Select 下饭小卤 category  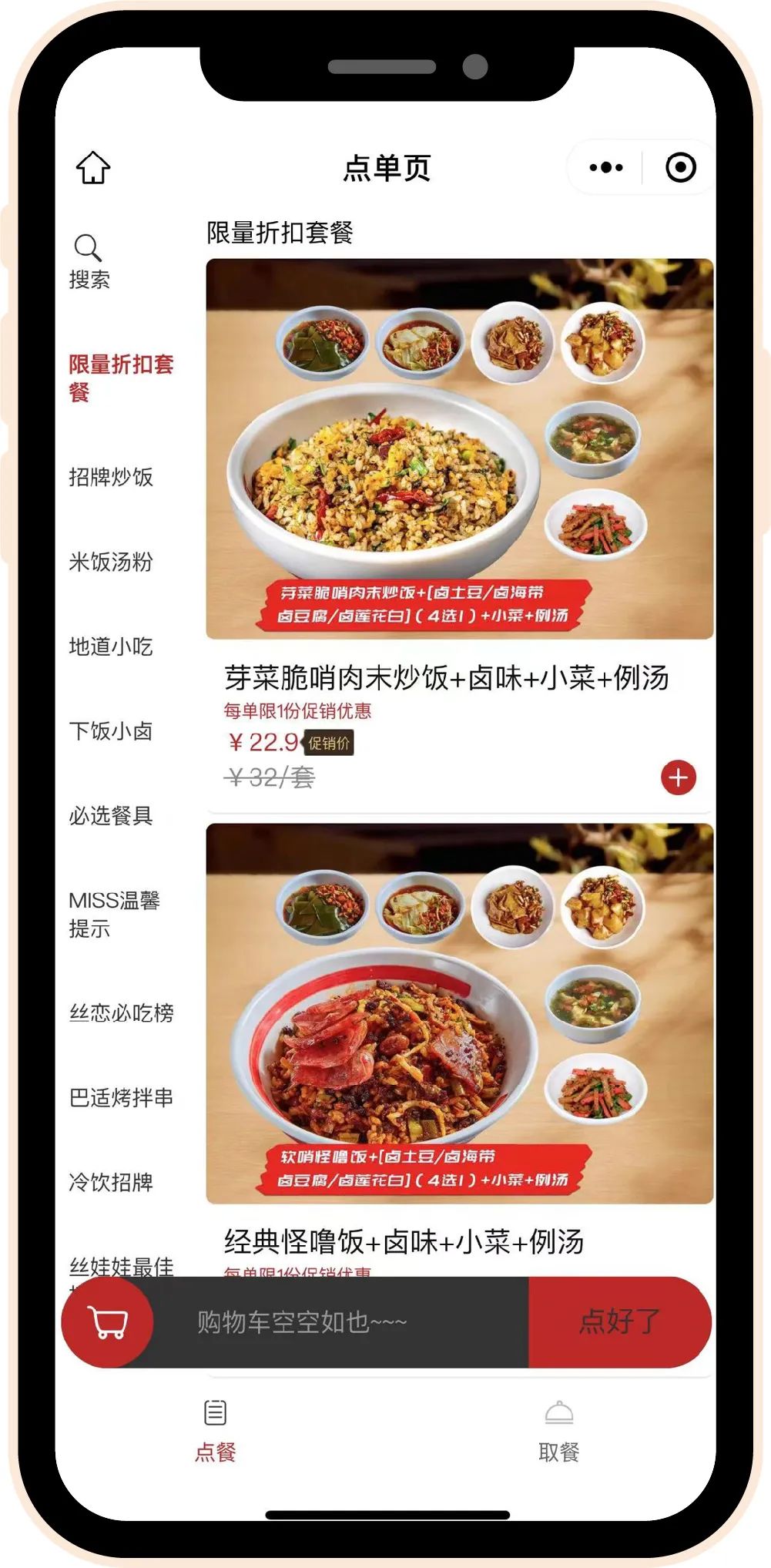[x=111, y=731]
